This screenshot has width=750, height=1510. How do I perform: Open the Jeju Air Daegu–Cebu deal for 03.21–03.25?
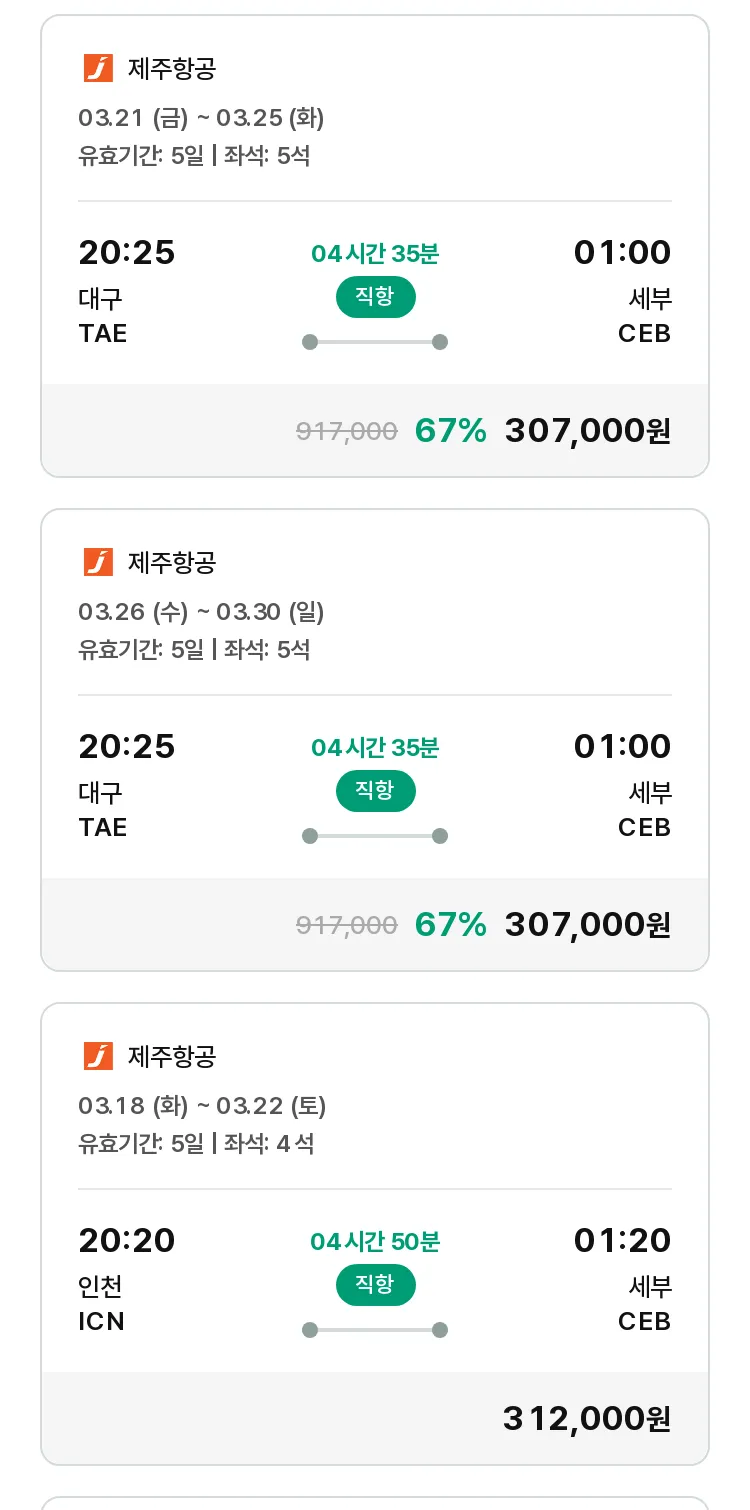[x=375, y=246]
